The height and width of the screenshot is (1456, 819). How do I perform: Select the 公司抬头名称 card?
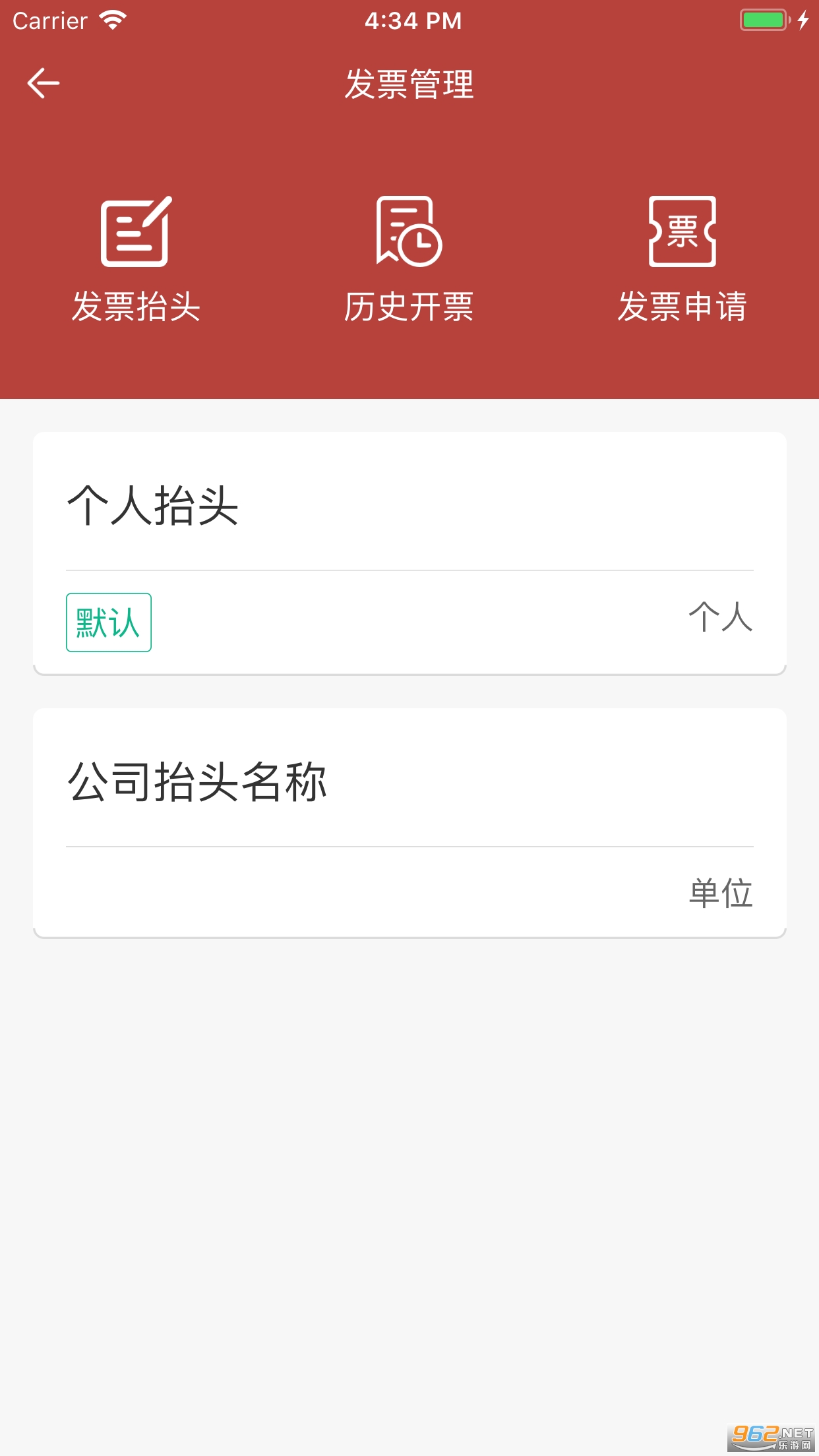click(x=409, y=822)
